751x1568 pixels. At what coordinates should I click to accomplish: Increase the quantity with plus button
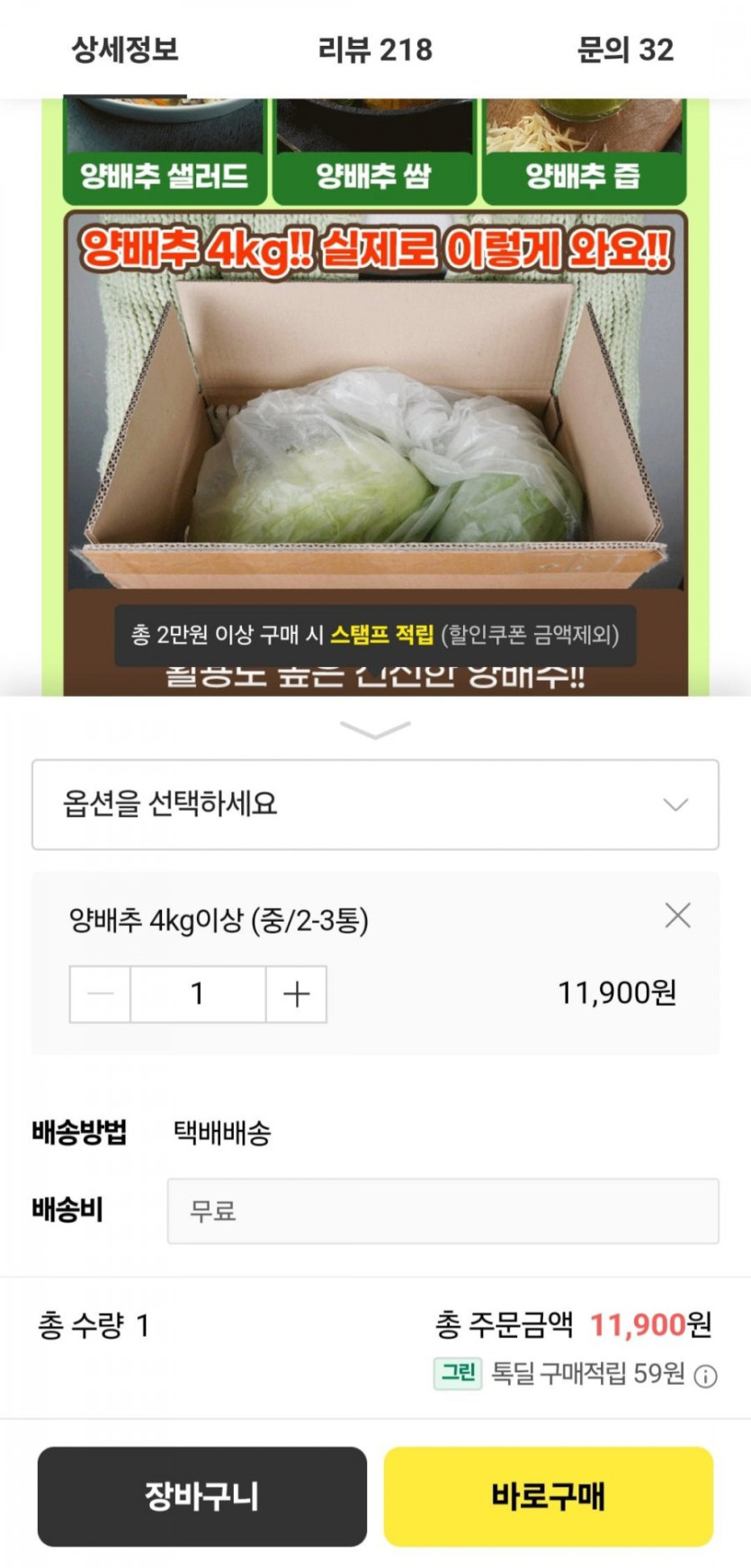click(x=296, y=994)
